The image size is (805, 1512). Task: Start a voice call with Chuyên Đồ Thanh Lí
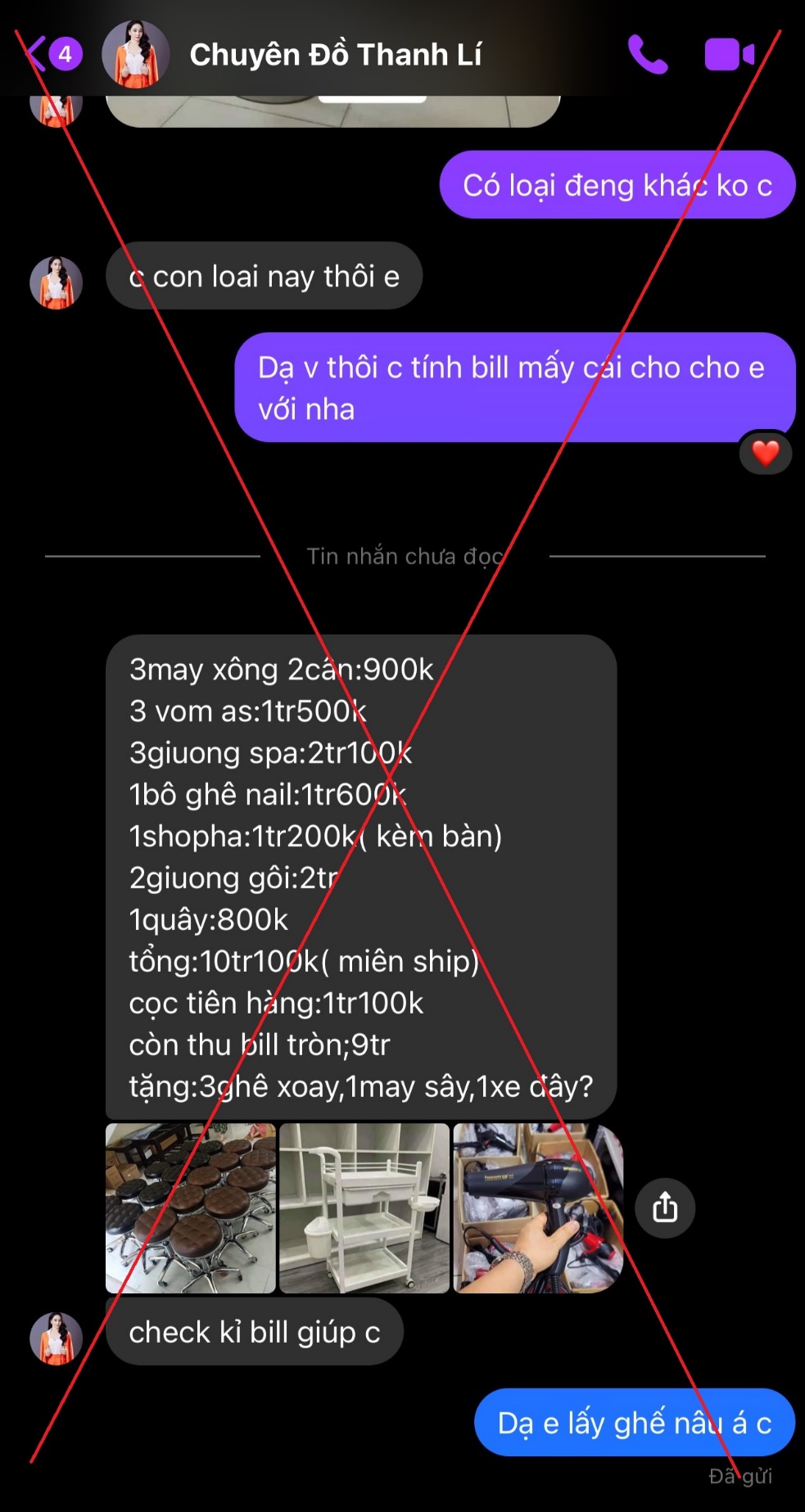click(x=648, y=55)
